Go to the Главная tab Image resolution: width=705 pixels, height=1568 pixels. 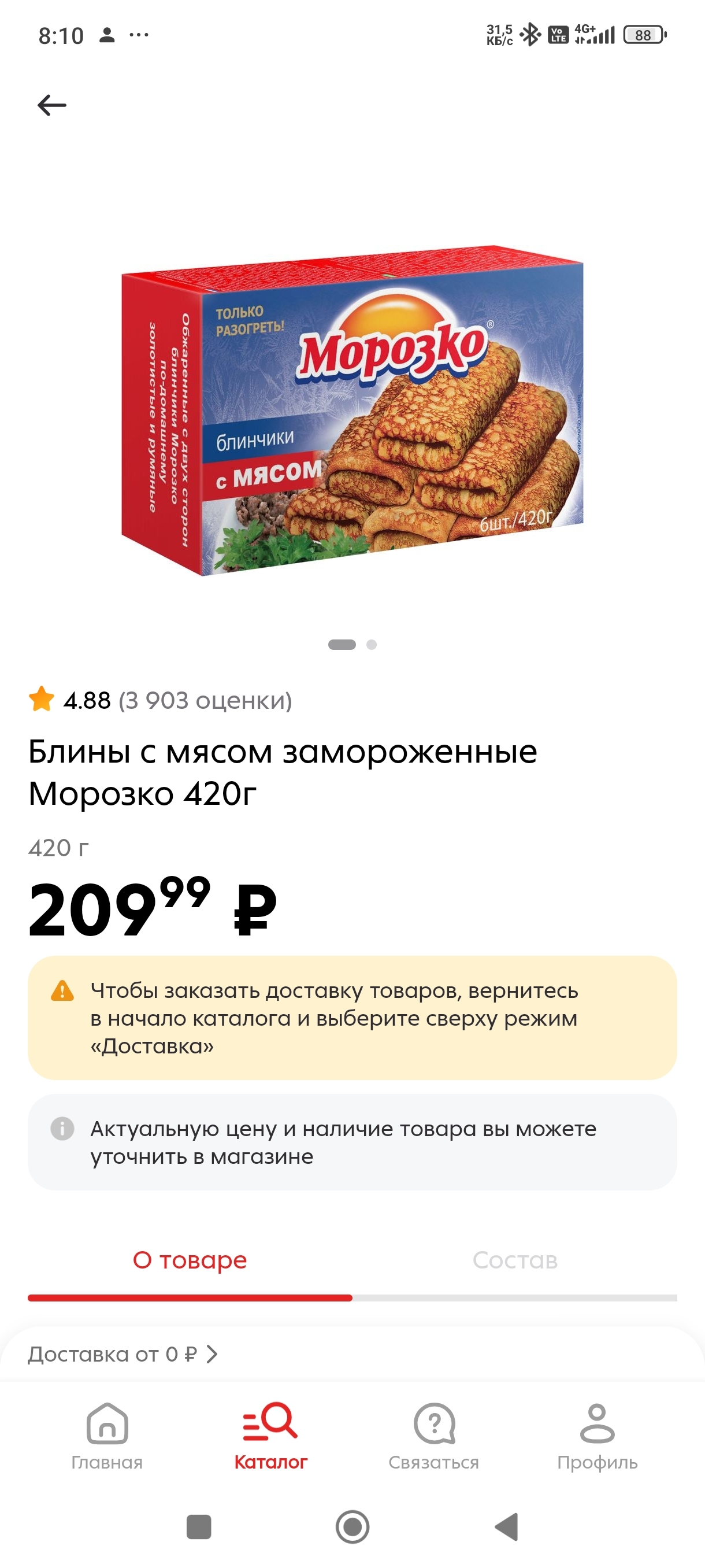coord(107,1437)
